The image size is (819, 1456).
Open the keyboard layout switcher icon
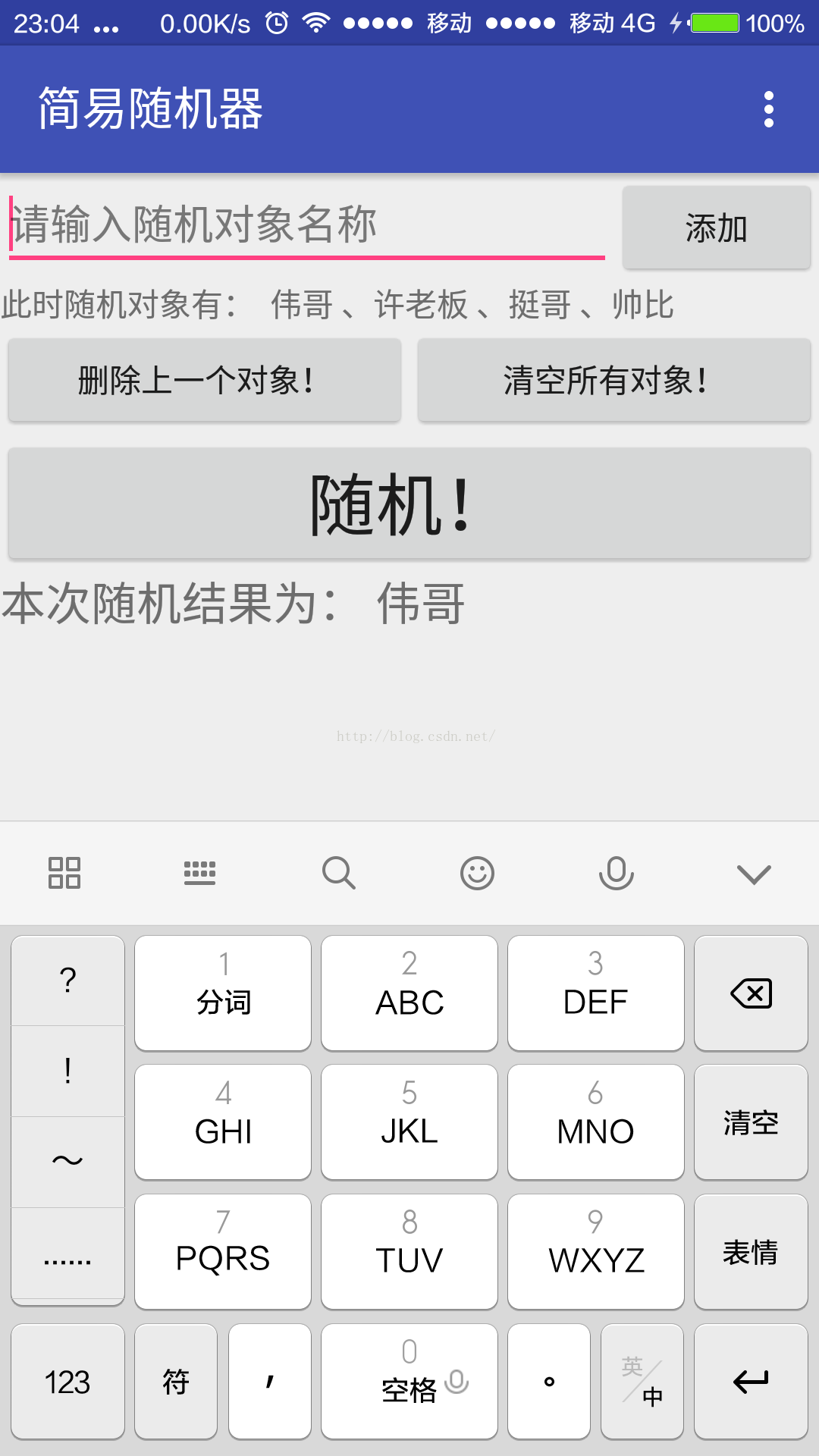(199, 874)
